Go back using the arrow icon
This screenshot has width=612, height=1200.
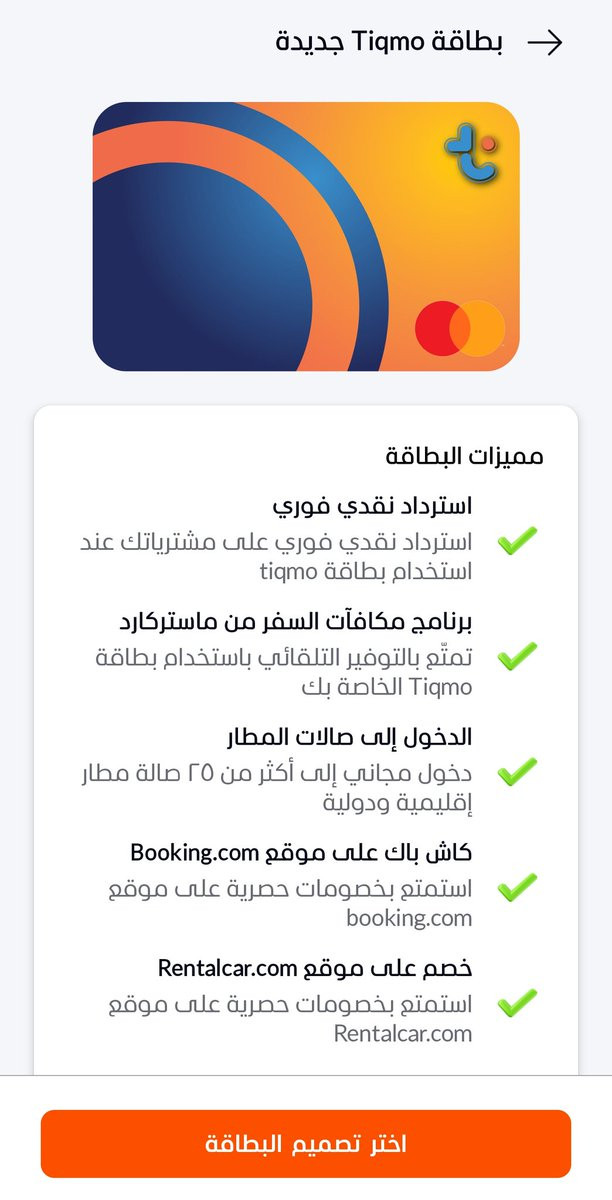click(545, 42)
